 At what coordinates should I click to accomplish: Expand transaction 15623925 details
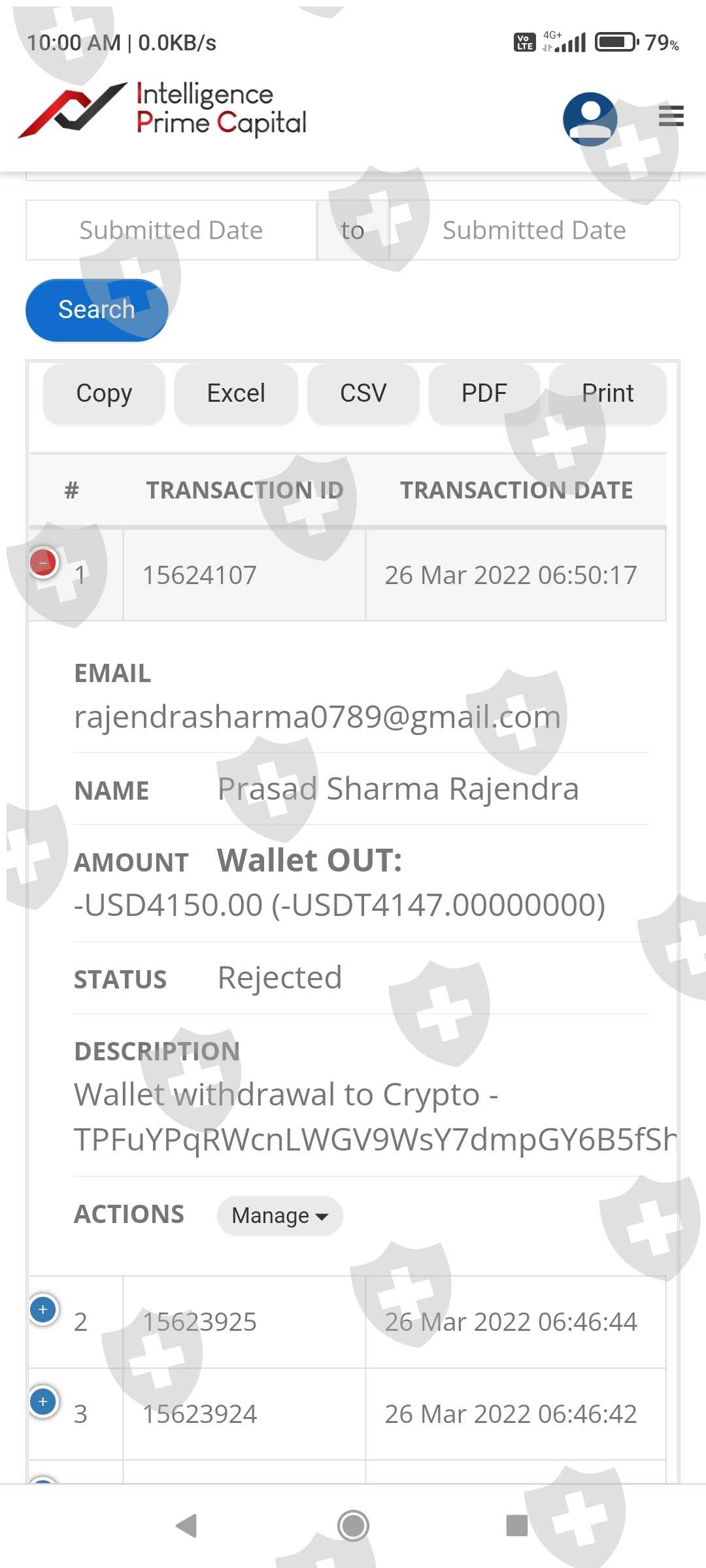43,1309
